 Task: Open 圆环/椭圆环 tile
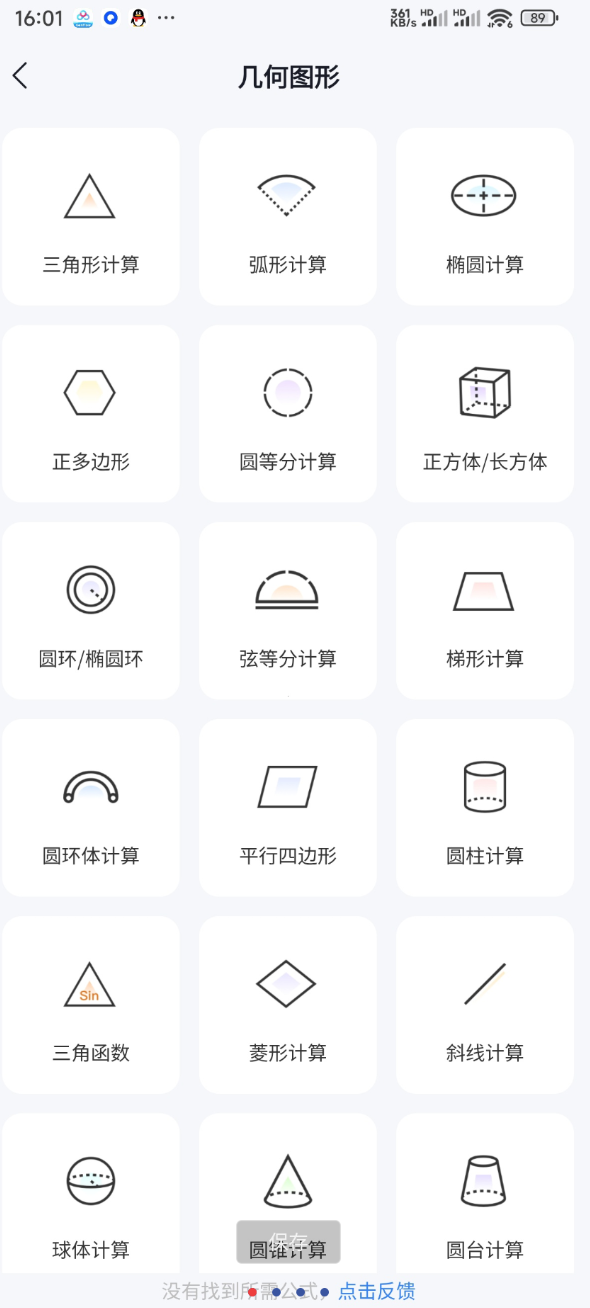click(x=91, y=611)
